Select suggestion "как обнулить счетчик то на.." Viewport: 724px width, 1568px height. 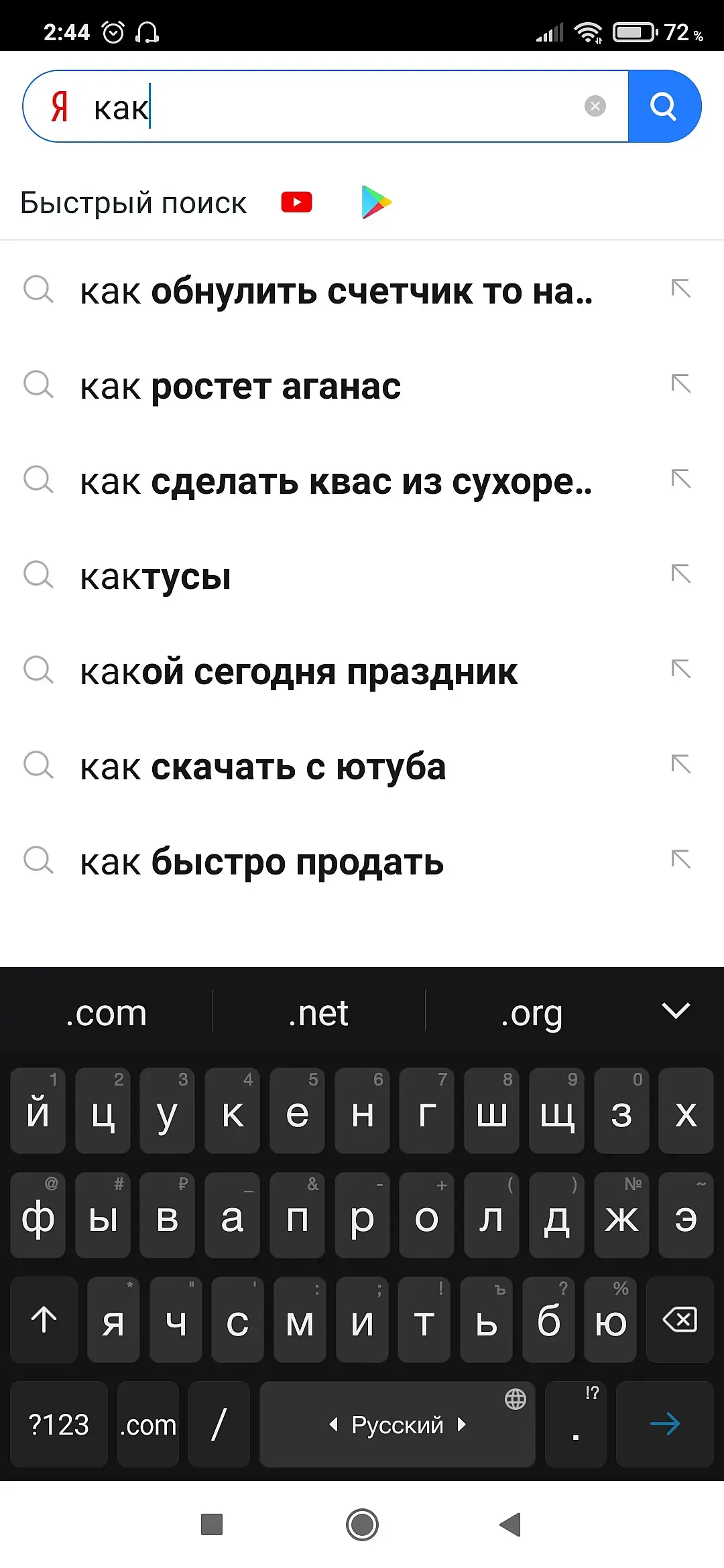pyautogui.click(x=335, y=291)
